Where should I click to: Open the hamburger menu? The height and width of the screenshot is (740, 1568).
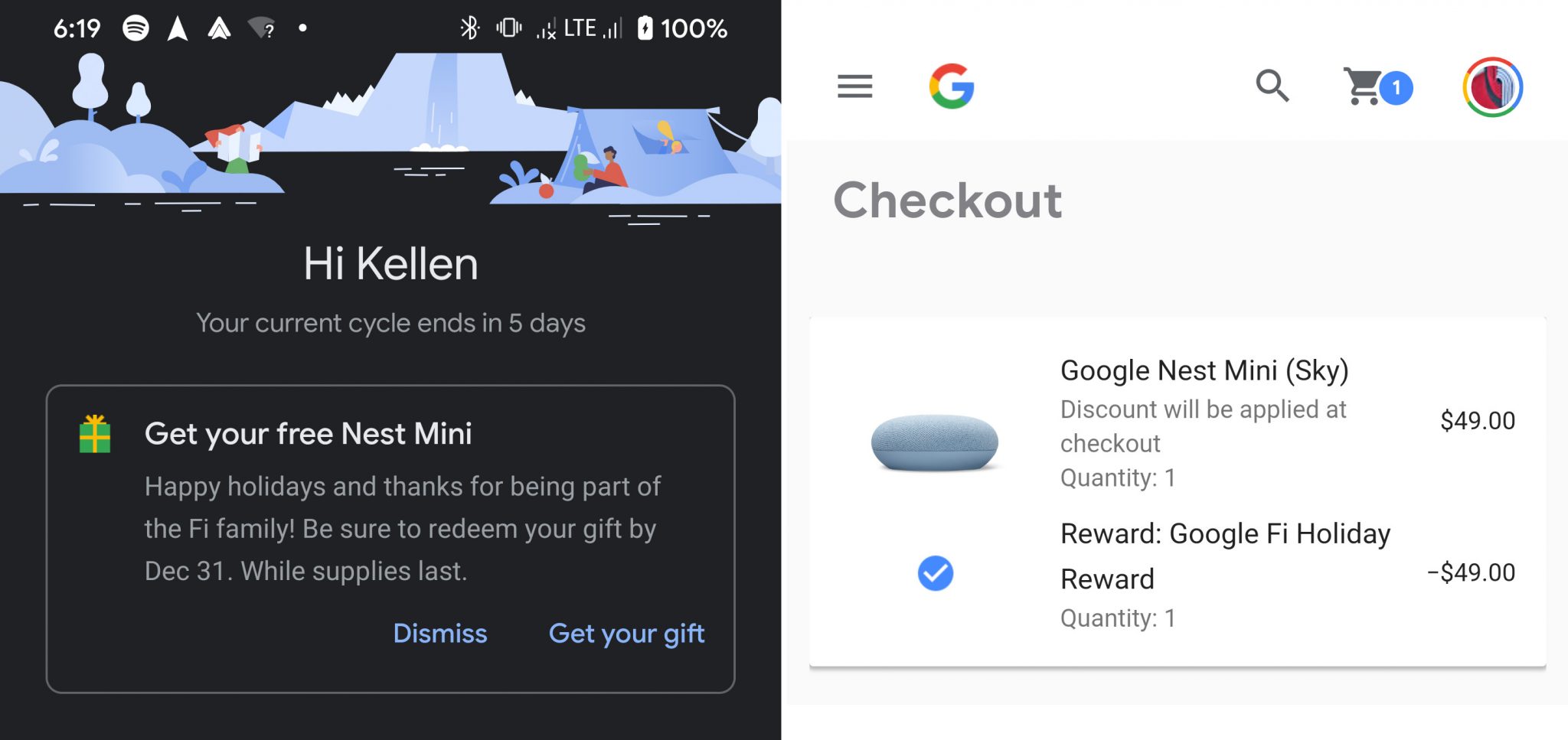point(854,86)
